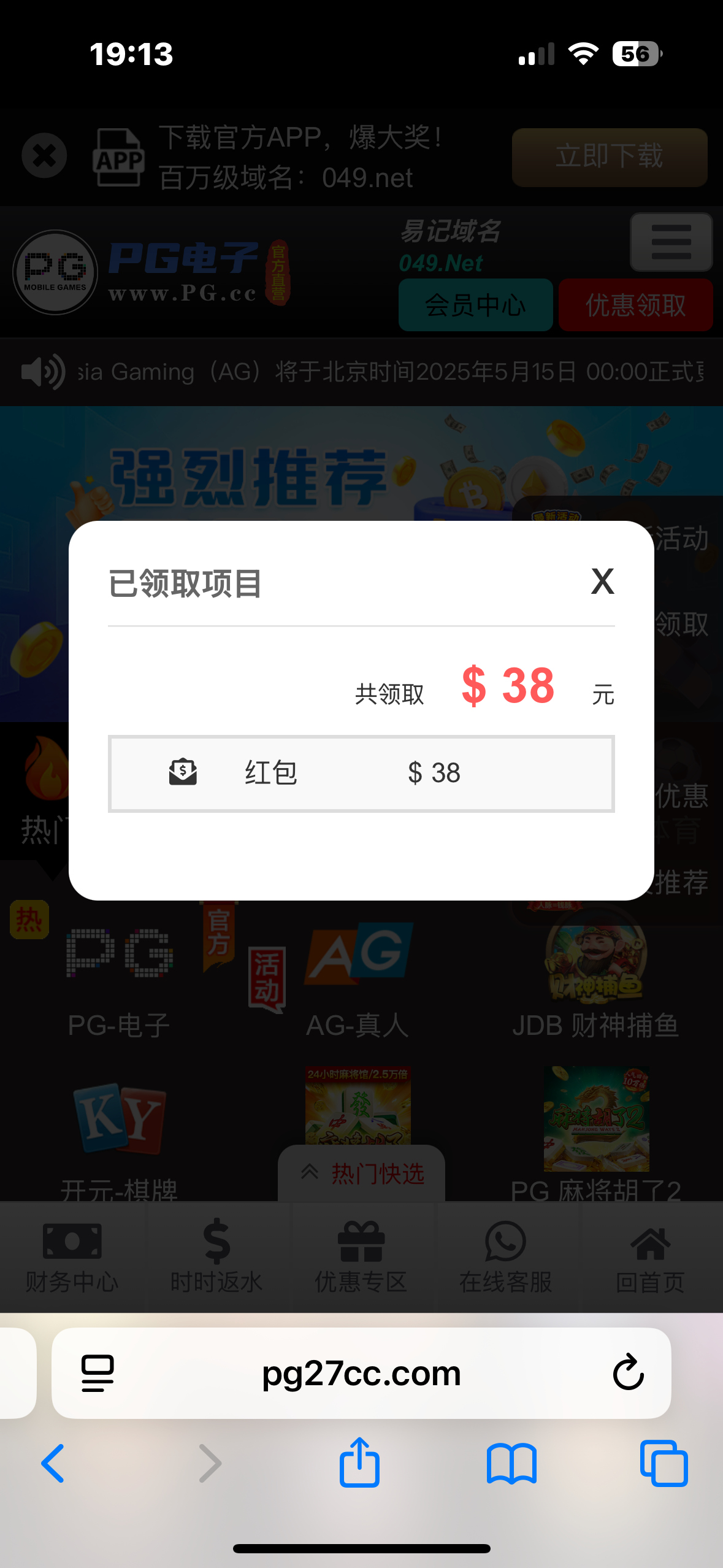Open Safari bookmarks
Viewport: 723px width, 1568px height.
click(x=511, y=1463)
